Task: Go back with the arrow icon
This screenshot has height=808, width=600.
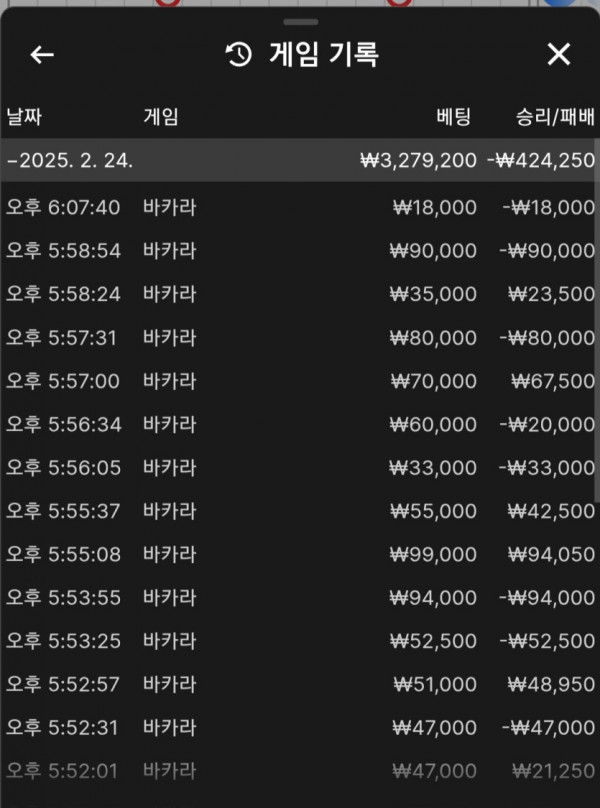Action: click(x=42, y=55)
